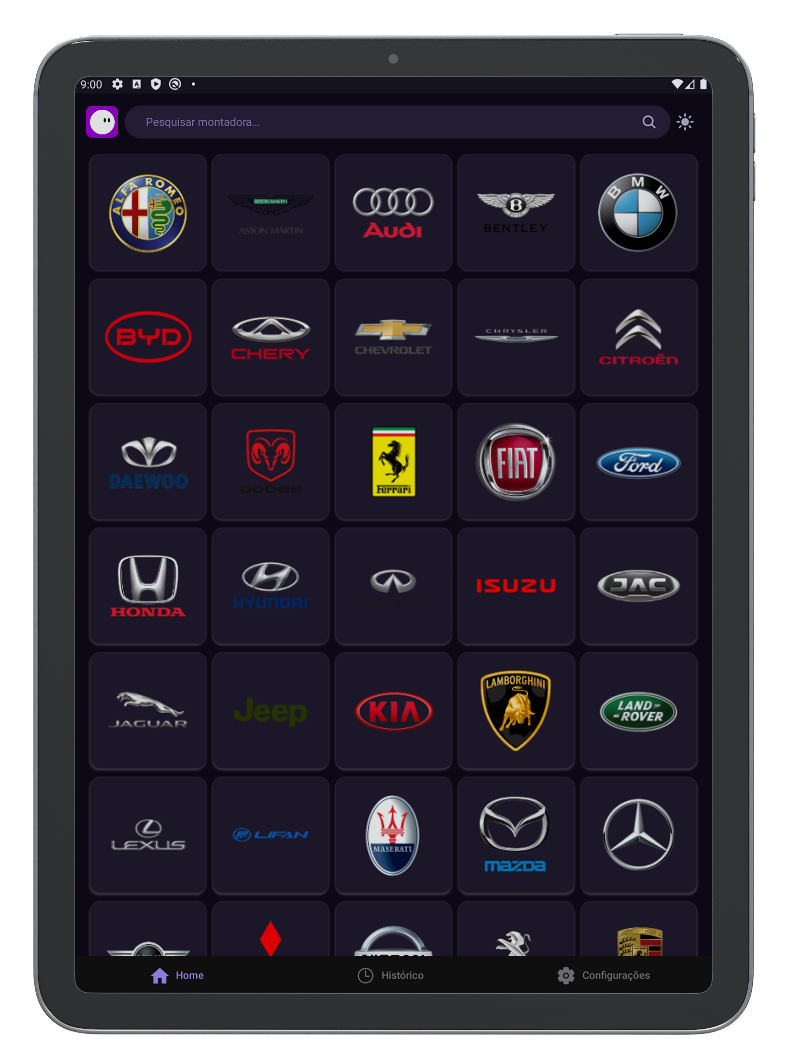Open the Audi brand card
This screenshot has width=789, height=1057.
point(393,212)
